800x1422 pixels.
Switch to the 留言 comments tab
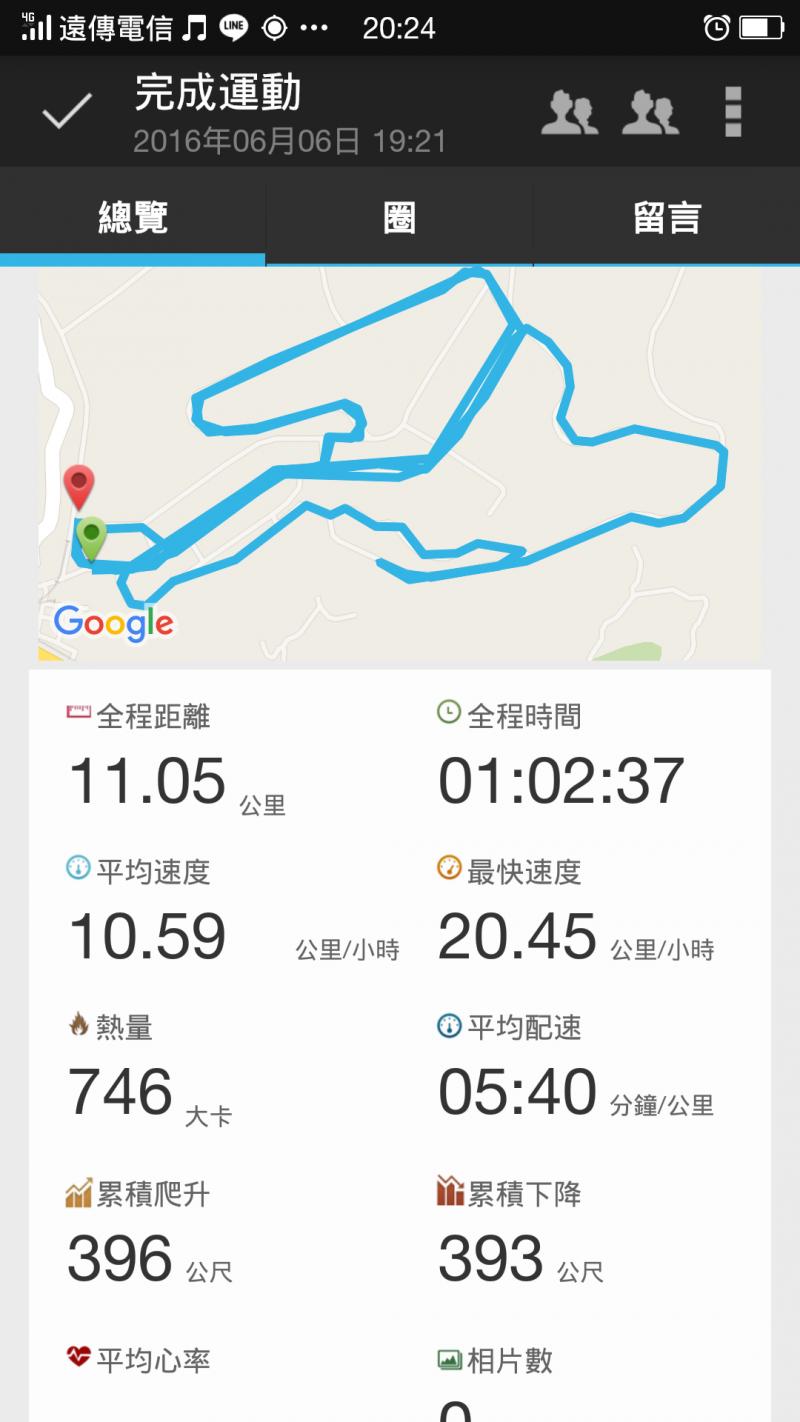(667, 218)
